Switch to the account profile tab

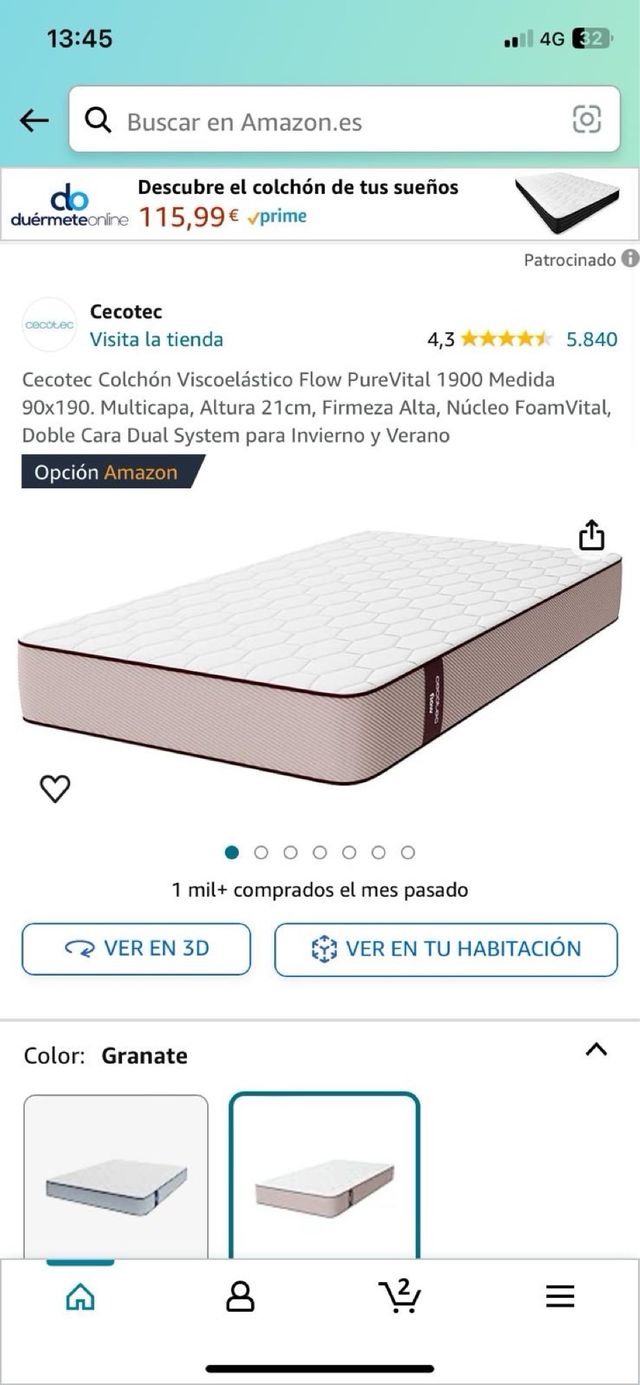[240, 1297]
